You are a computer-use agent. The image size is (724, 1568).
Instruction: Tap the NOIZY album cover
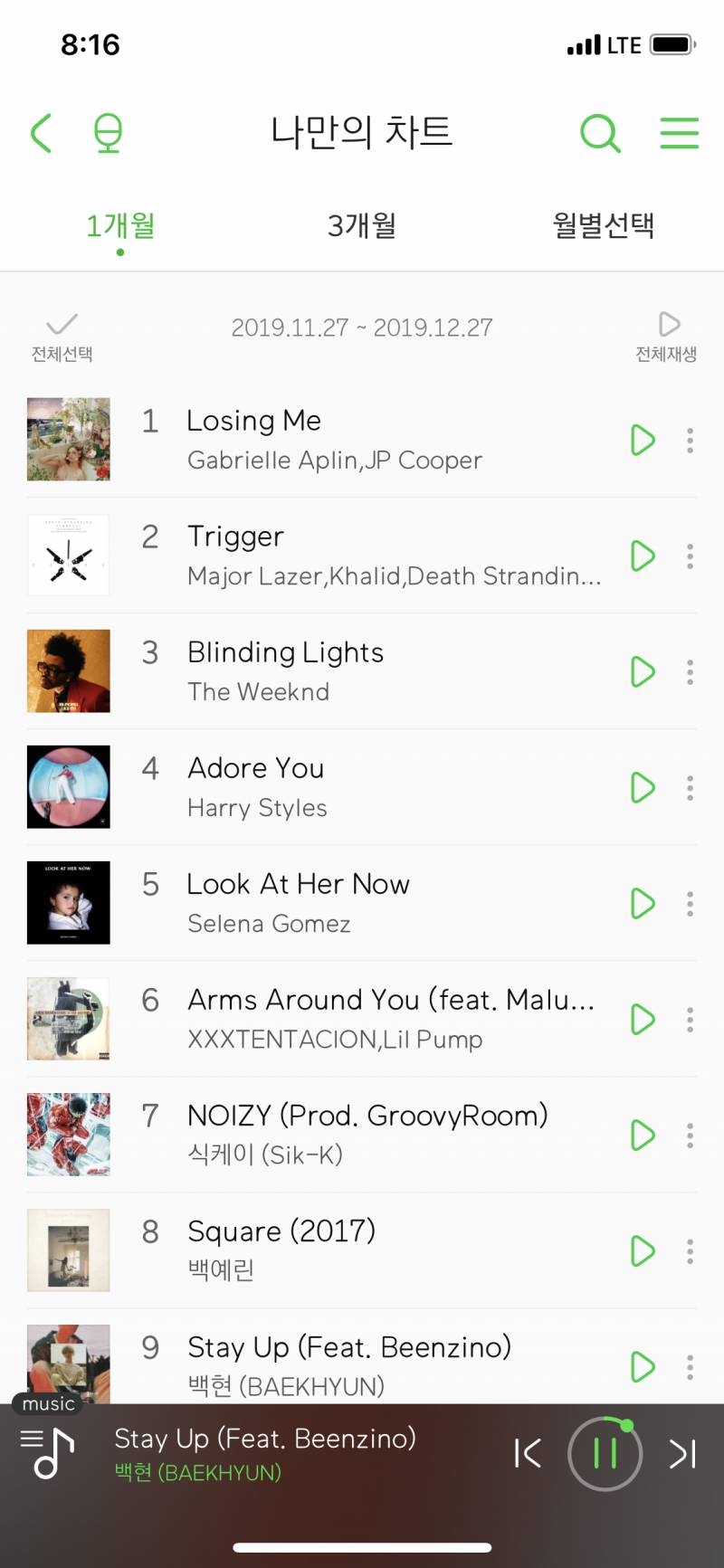pyautogui.click(x=69, y=1135)
